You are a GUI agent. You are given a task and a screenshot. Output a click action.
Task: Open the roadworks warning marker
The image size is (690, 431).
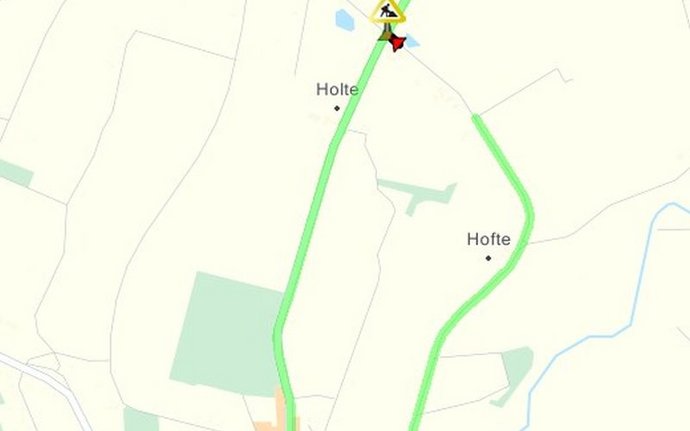pos(387,11)
